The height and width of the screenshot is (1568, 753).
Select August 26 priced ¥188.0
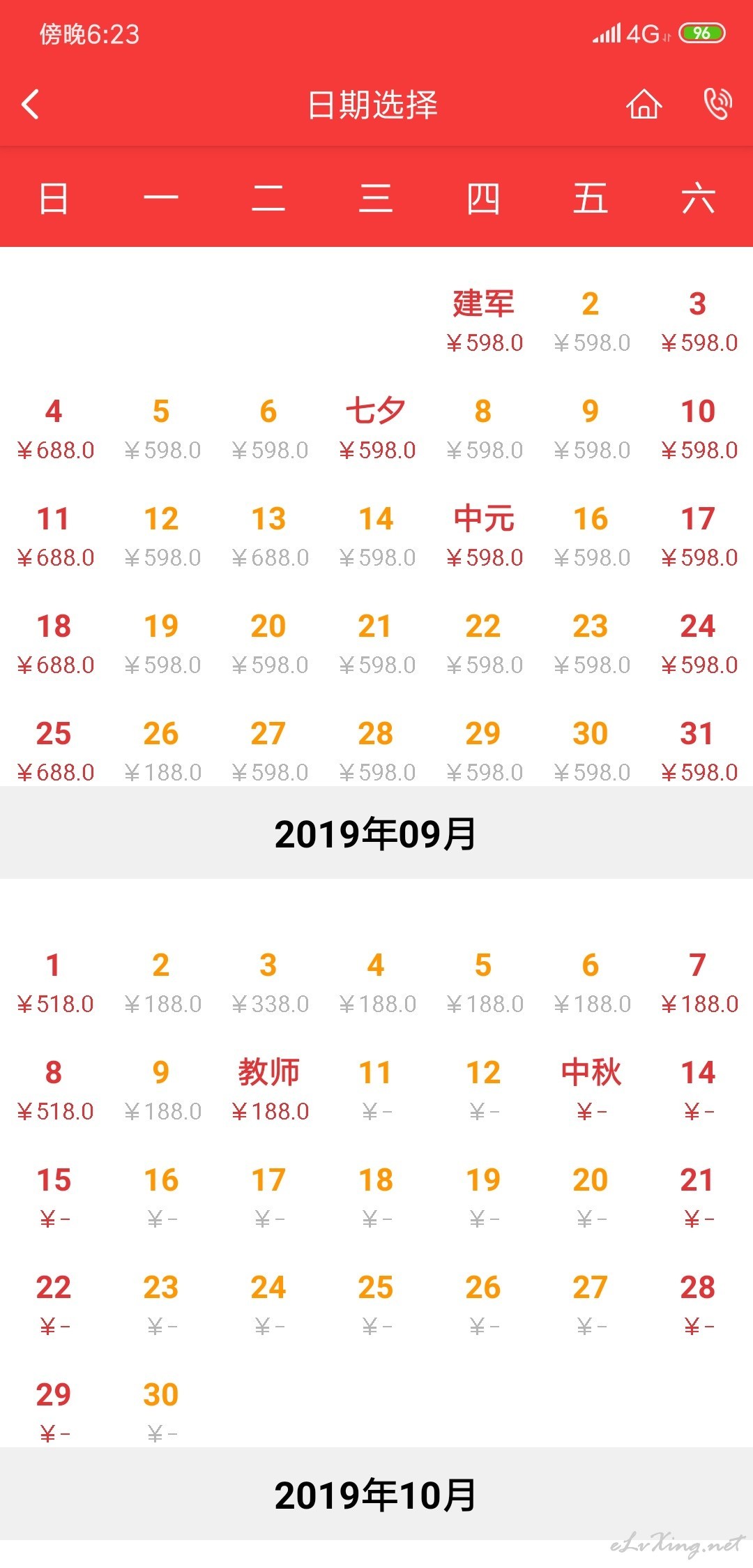[x=162, y=751]
